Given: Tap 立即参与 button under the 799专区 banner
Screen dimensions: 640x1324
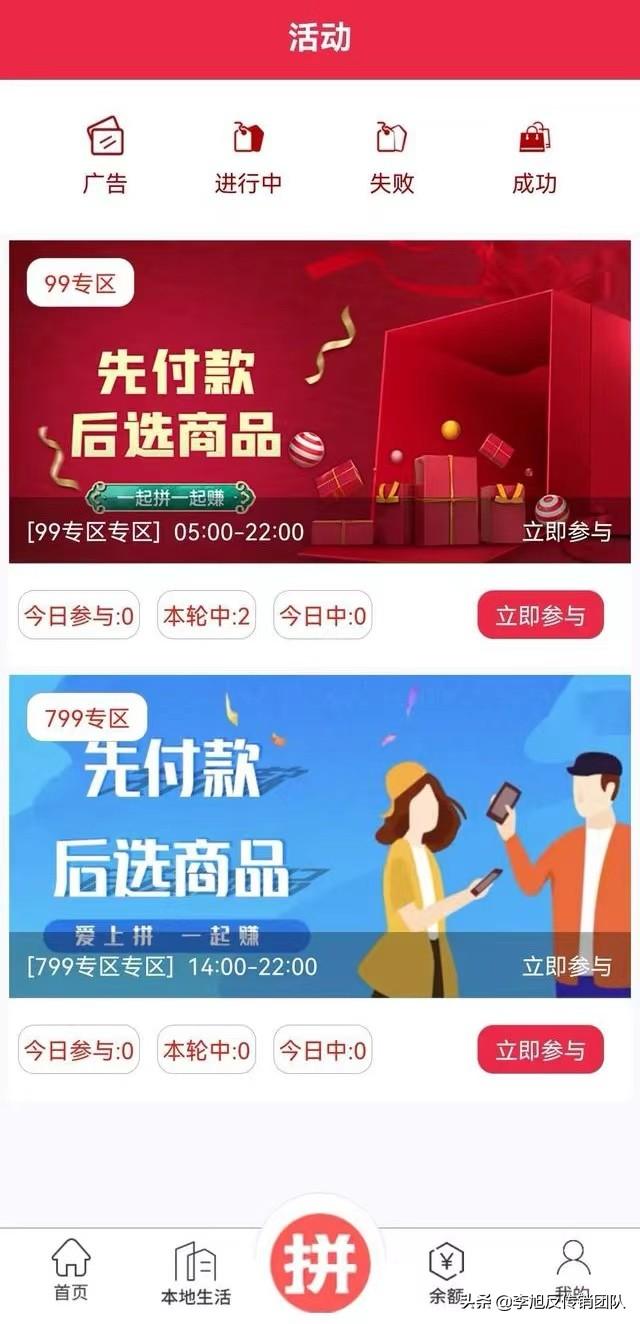Looking at the screenshot, I should click(x=540, y=1050).
